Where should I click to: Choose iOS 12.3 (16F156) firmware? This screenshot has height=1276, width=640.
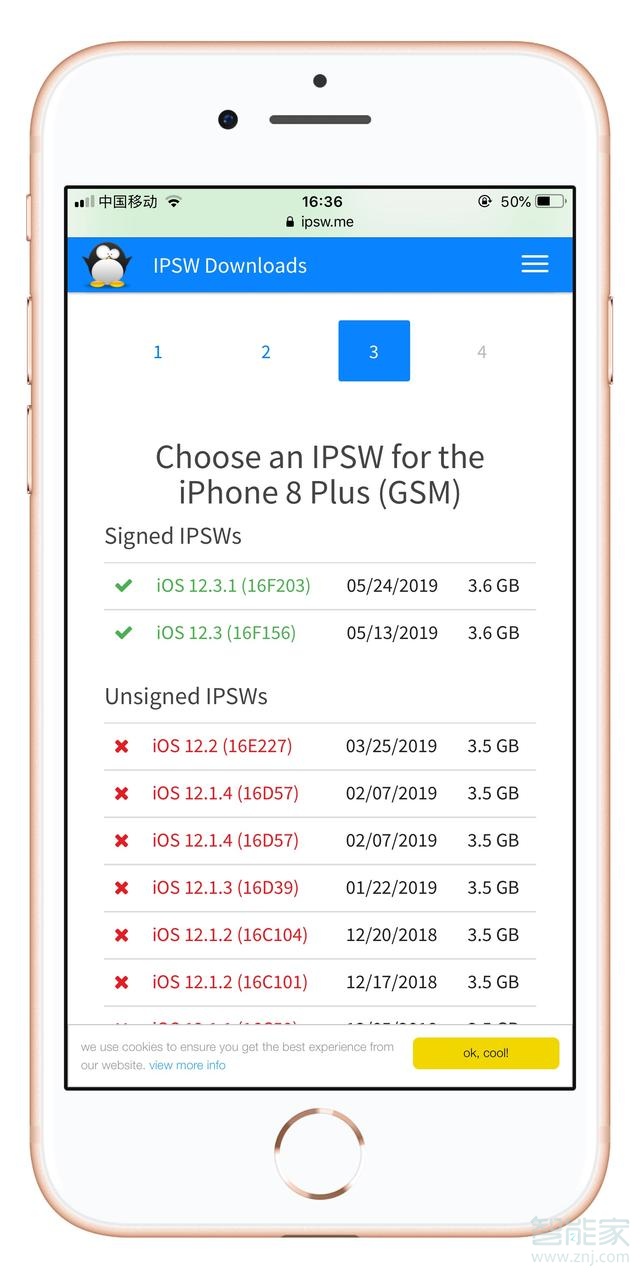click(x=226, y=633)
